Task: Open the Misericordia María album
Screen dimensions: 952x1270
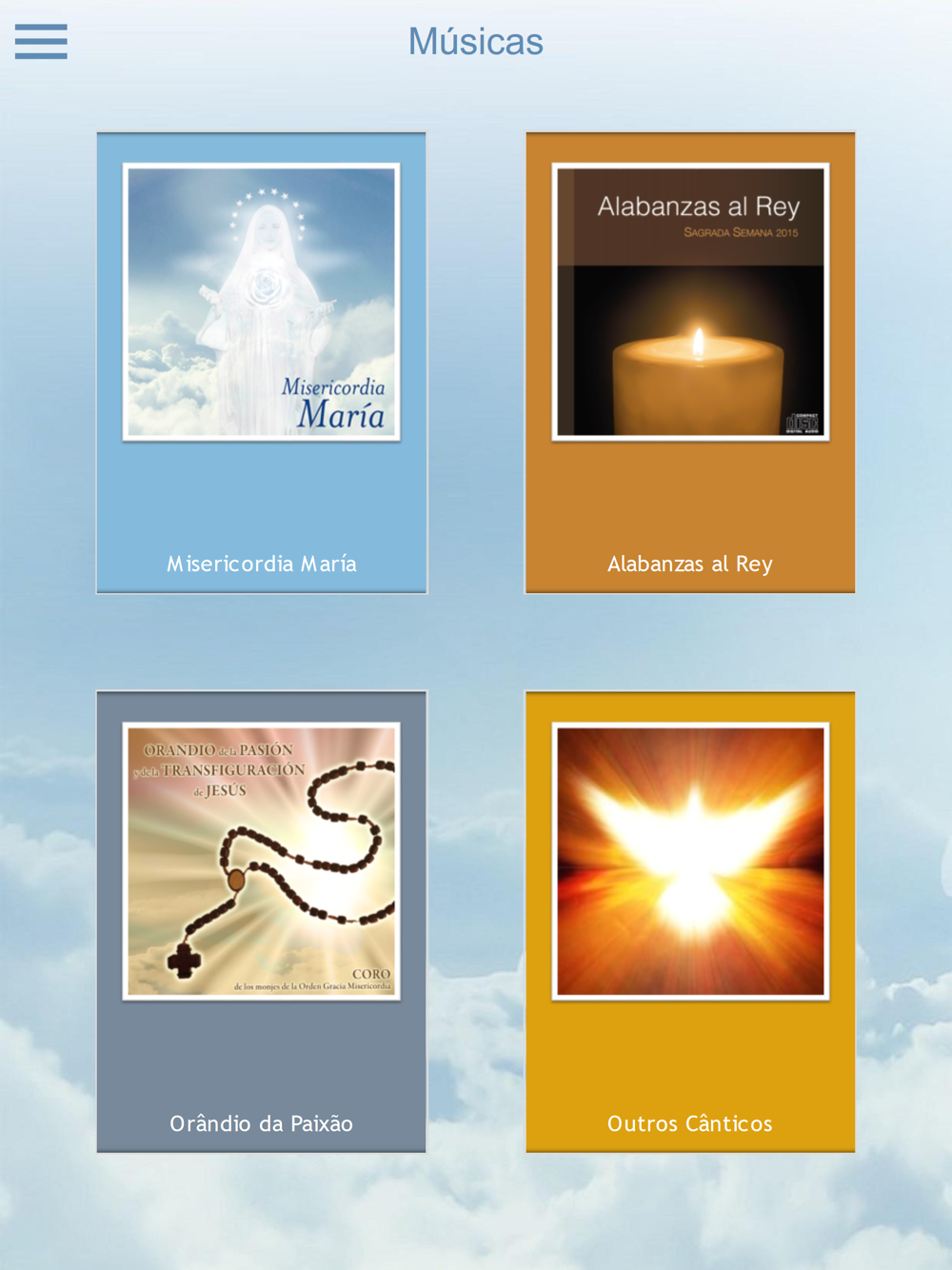Action: [x=262, y=363]
